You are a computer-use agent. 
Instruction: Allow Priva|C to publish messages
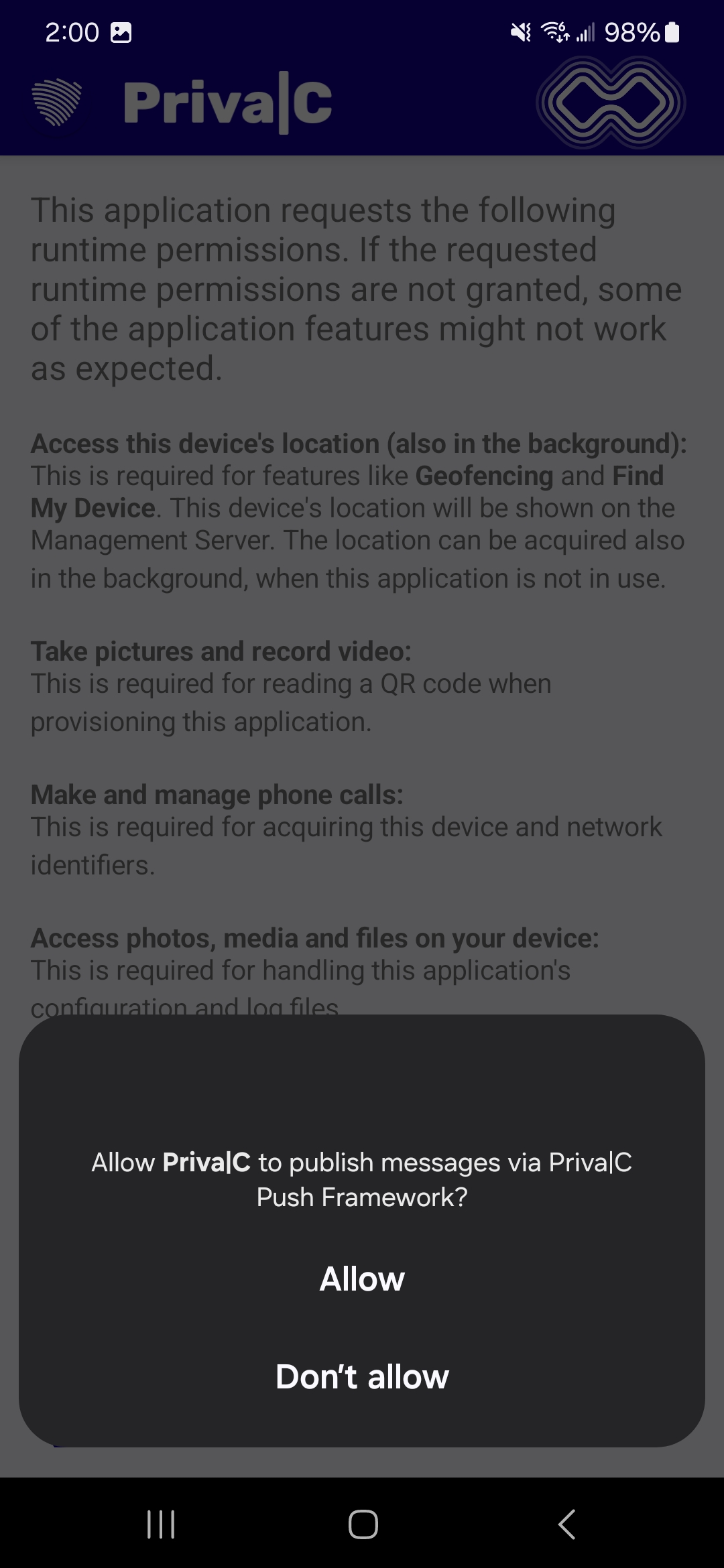pos(362,1279)
